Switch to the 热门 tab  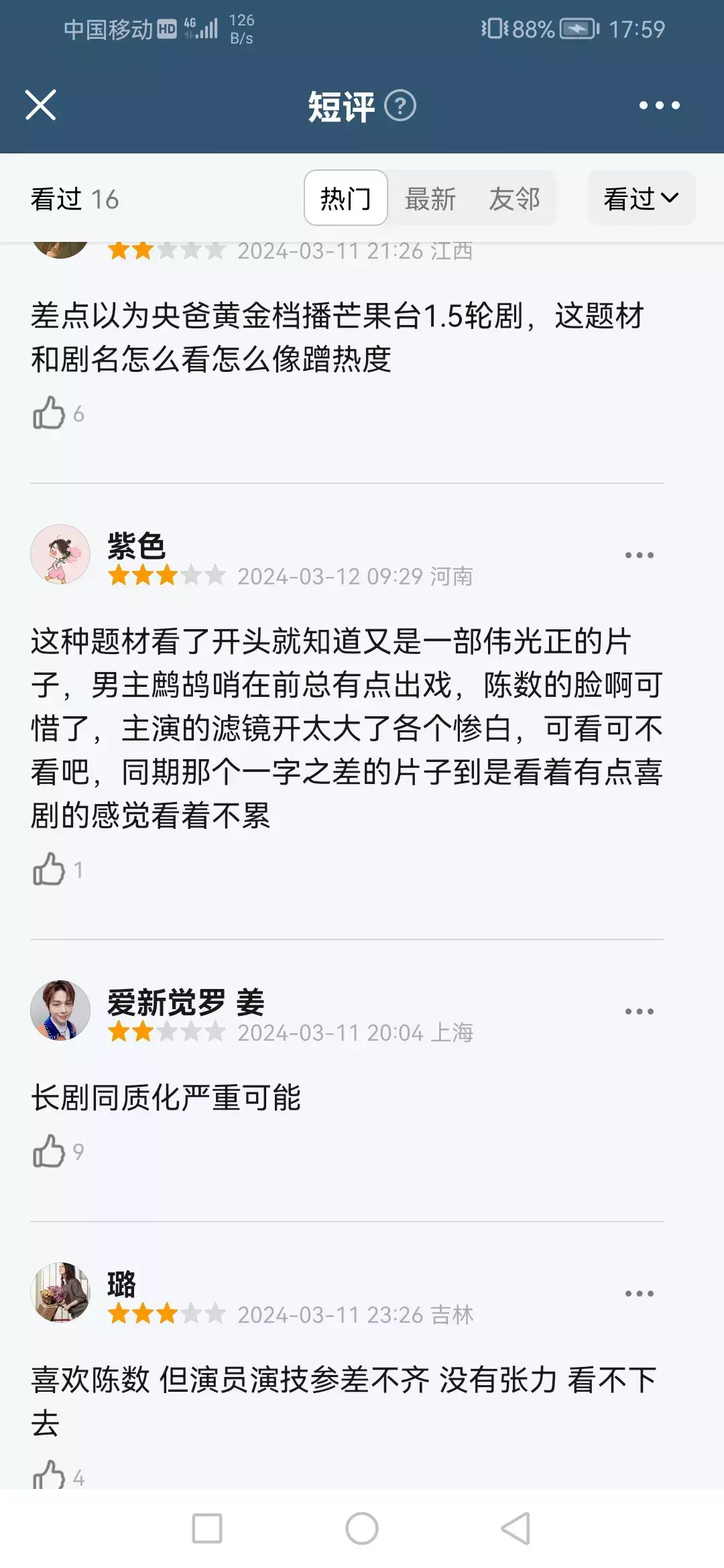pyautogui.click(x=346, y=198)
